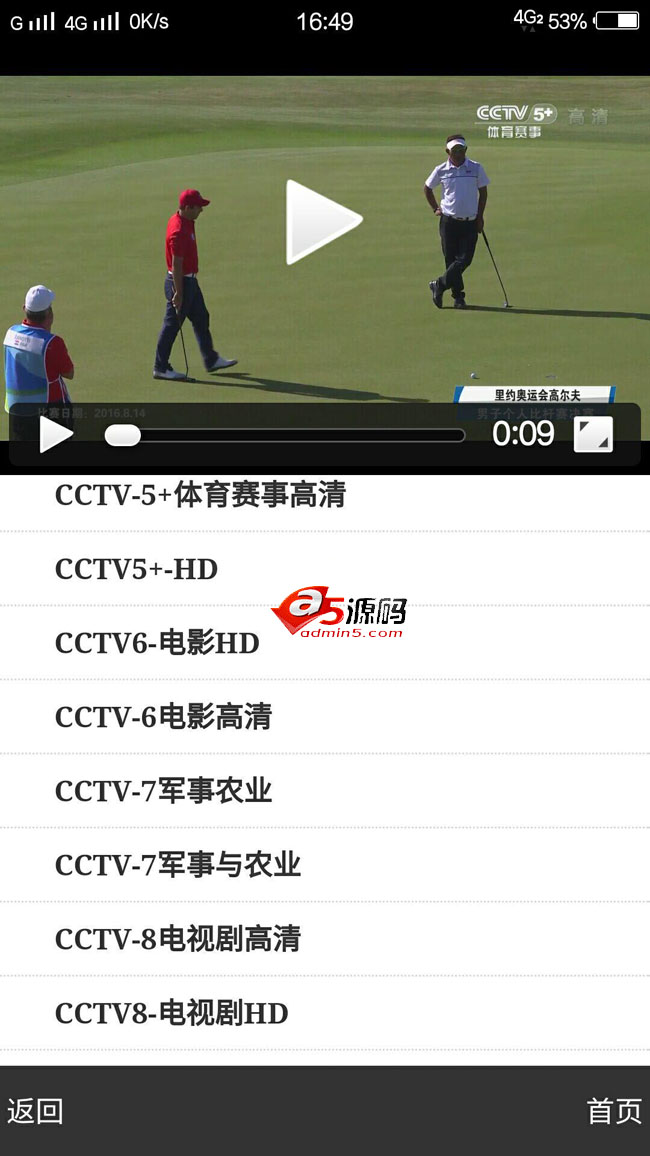
Task: Go back with 返回
Action: tap(36, 1111)
